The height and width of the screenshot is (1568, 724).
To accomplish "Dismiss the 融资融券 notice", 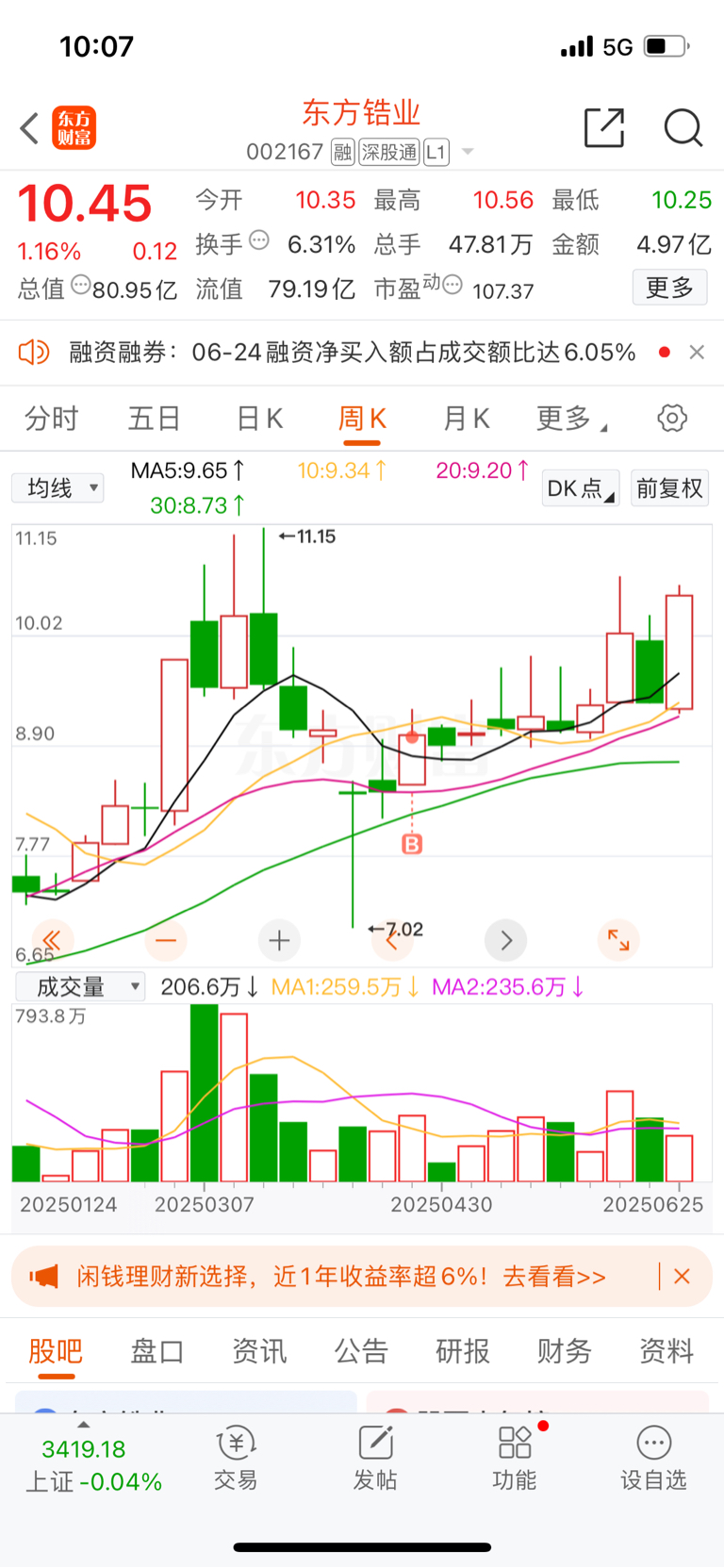I will [x=697, y=352].
